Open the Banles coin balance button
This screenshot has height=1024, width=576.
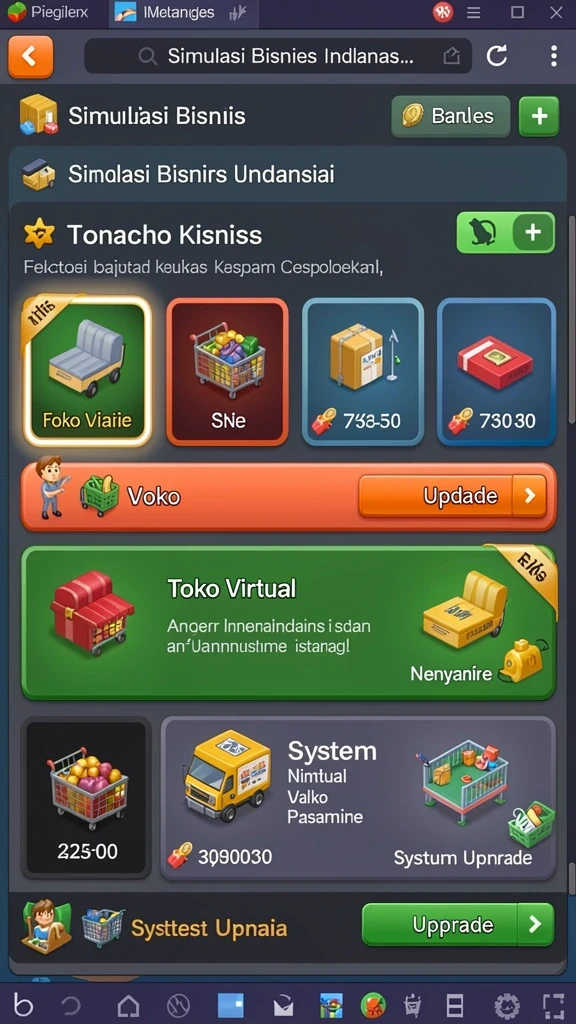click(451, 116)
